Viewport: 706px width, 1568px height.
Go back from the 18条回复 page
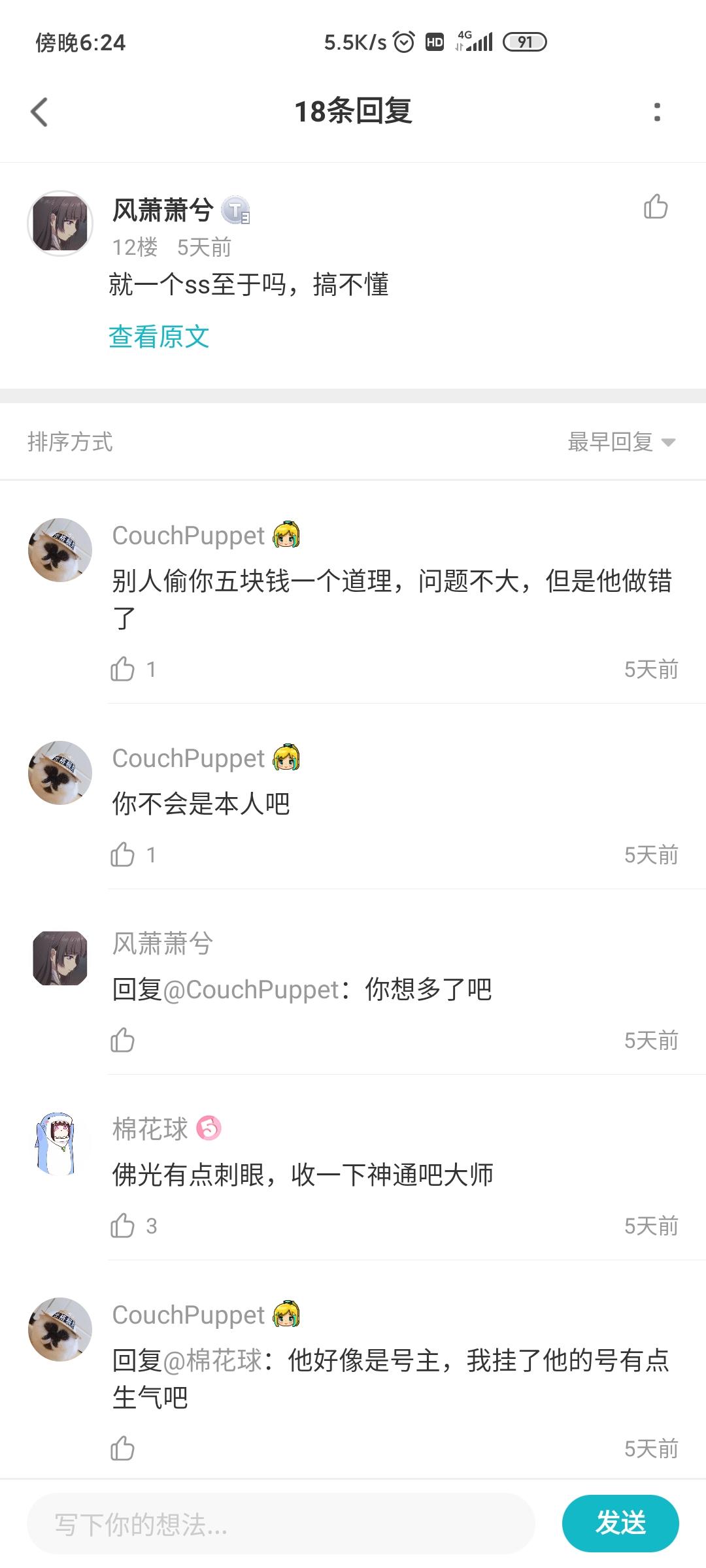tap(40, 112)
